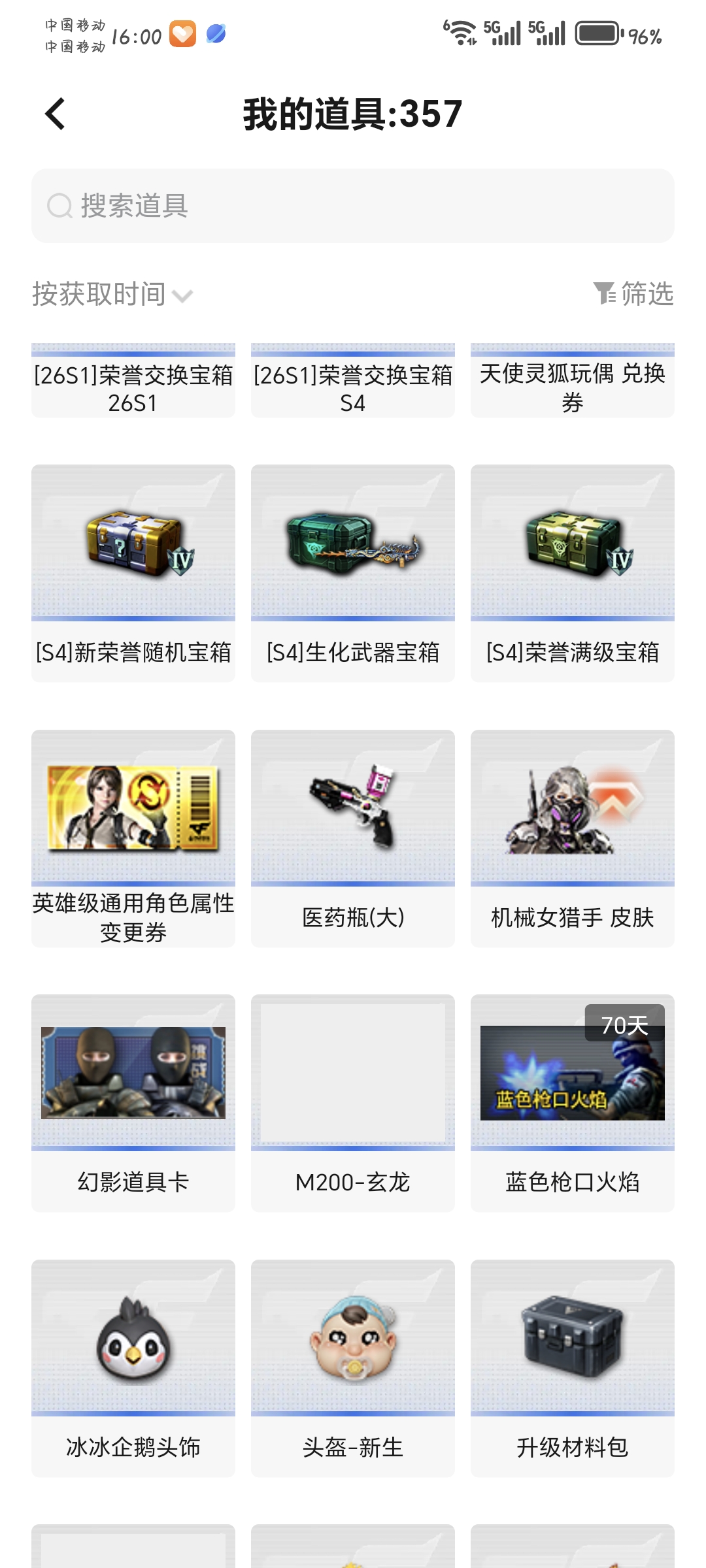The width and height of the screenshot is (706, 1568).
Task: View the [S4]生化武器宝箱 item
Action: pyautogui.click(x=353, y=573)
